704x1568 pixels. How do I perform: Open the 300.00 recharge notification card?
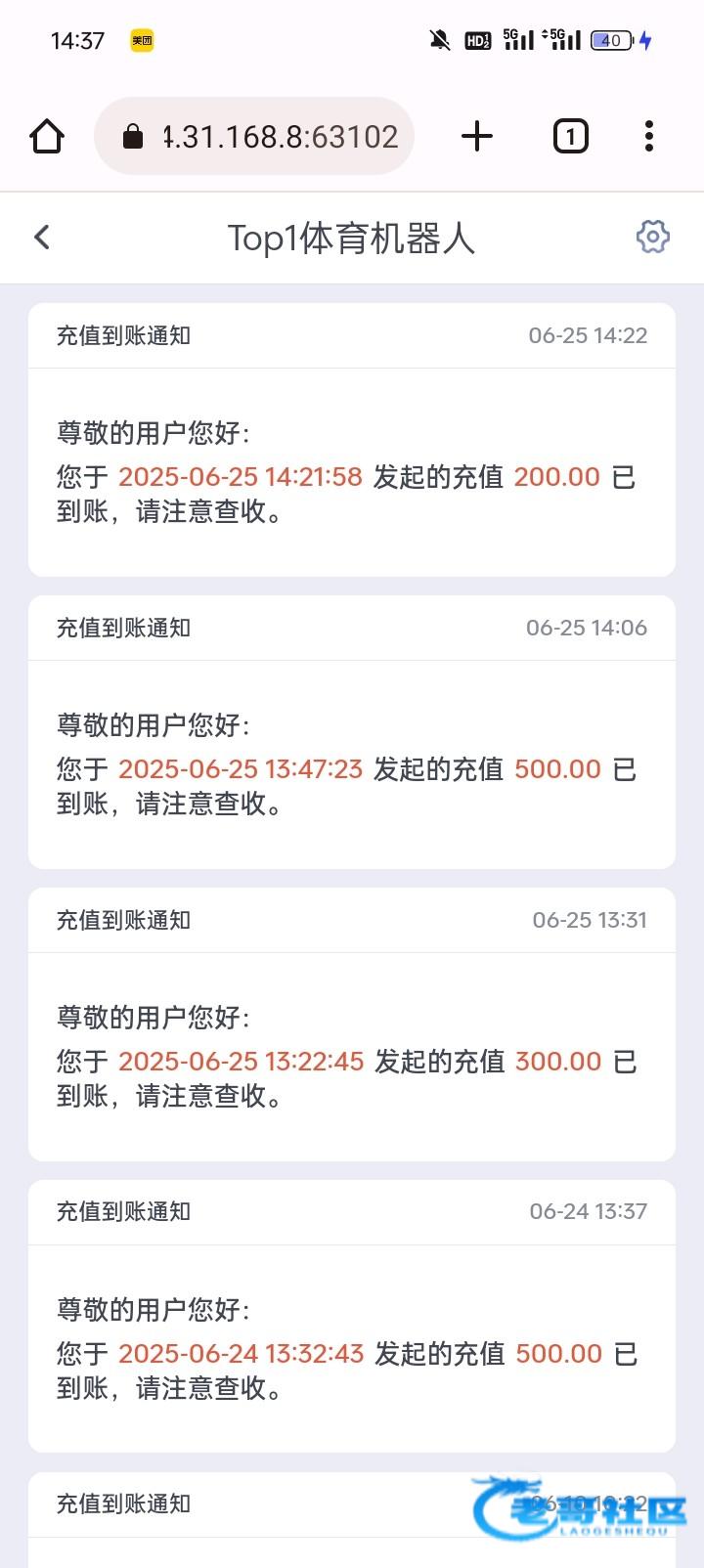[x=352, y=1024]
